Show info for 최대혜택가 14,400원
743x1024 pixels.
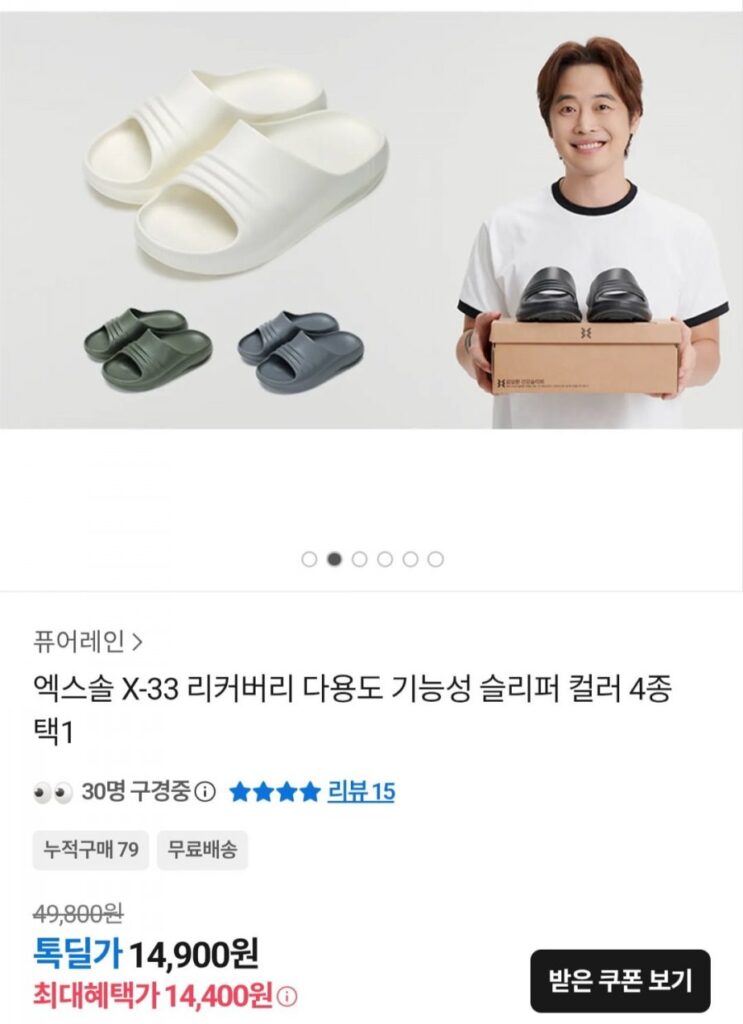pos(287,996)
